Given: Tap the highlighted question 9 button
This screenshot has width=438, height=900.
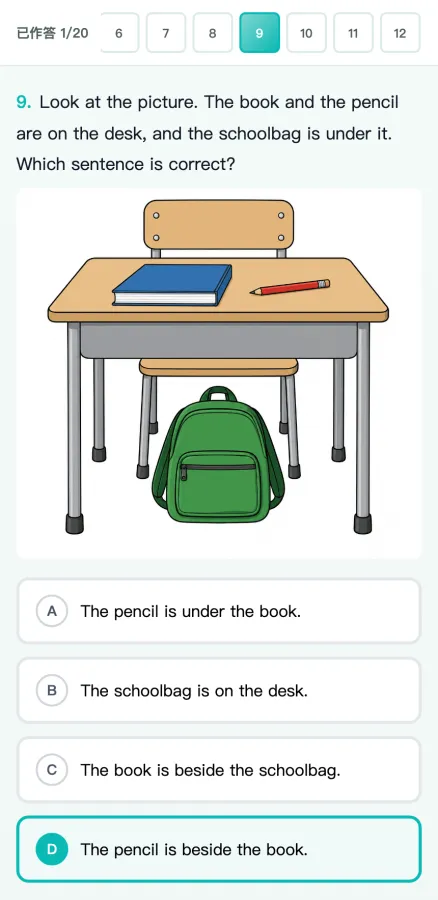Looking at the screenshot, I should point(259,33).
